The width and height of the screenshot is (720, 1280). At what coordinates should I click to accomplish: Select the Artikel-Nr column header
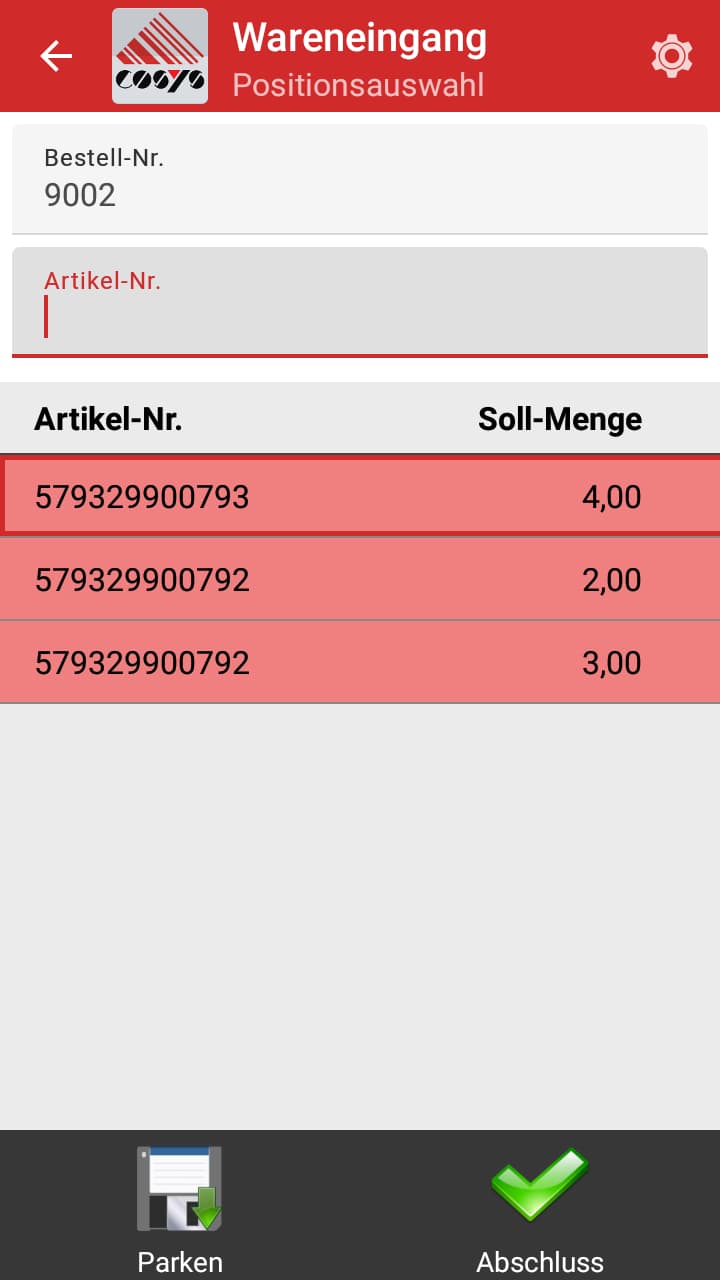(x=108, y=419)
